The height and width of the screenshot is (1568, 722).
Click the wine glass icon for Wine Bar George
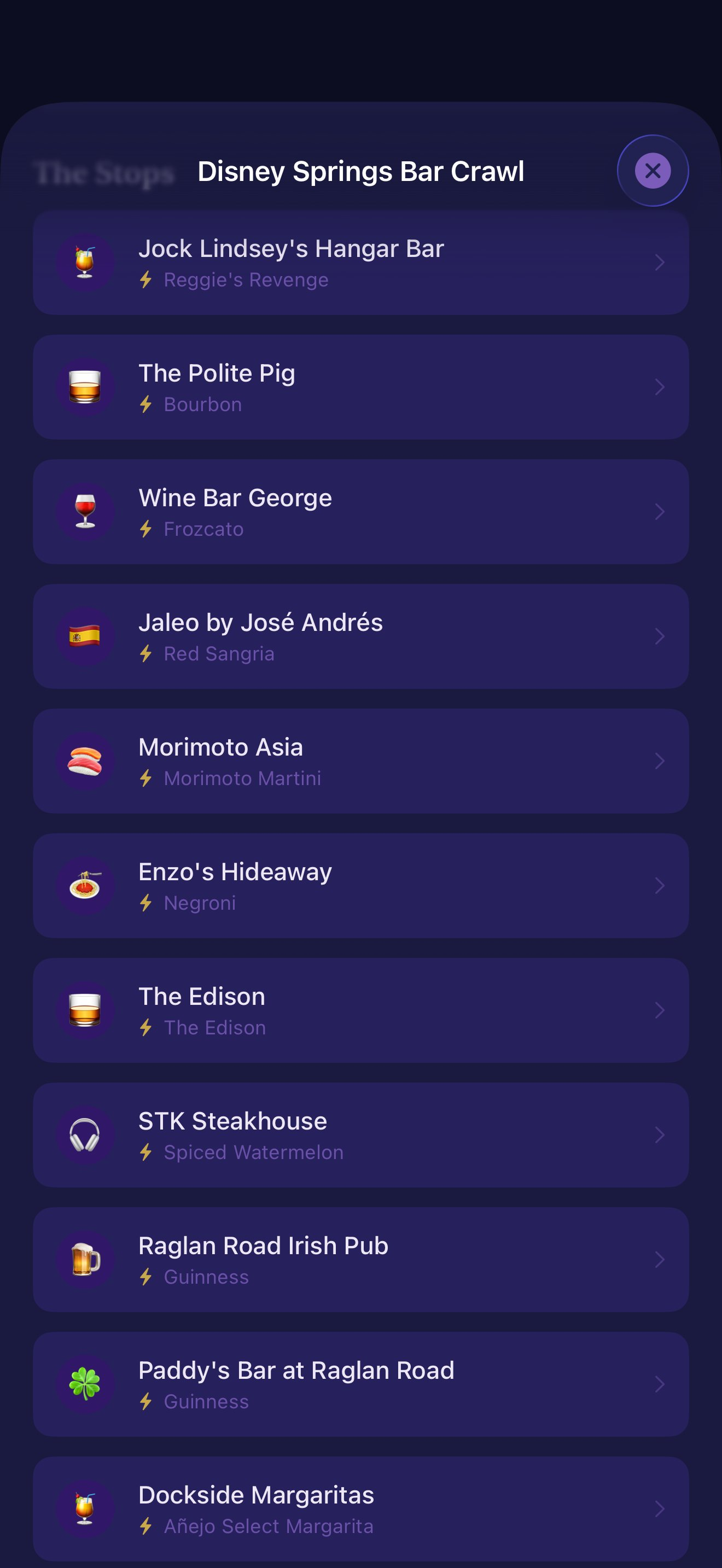click(86, 511)
